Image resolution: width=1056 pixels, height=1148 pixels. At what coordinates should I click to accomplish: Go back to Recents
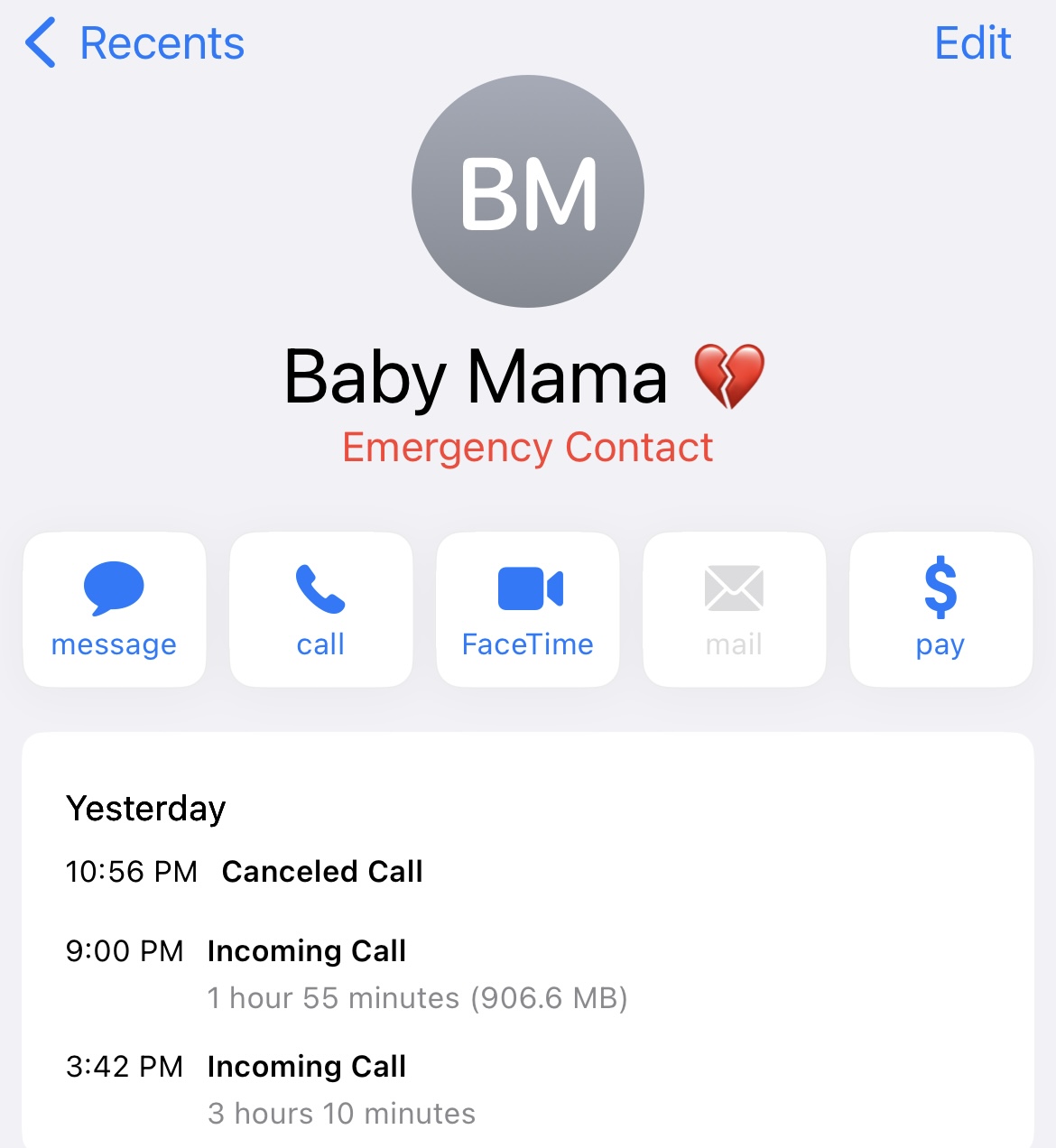coord(135,43)
